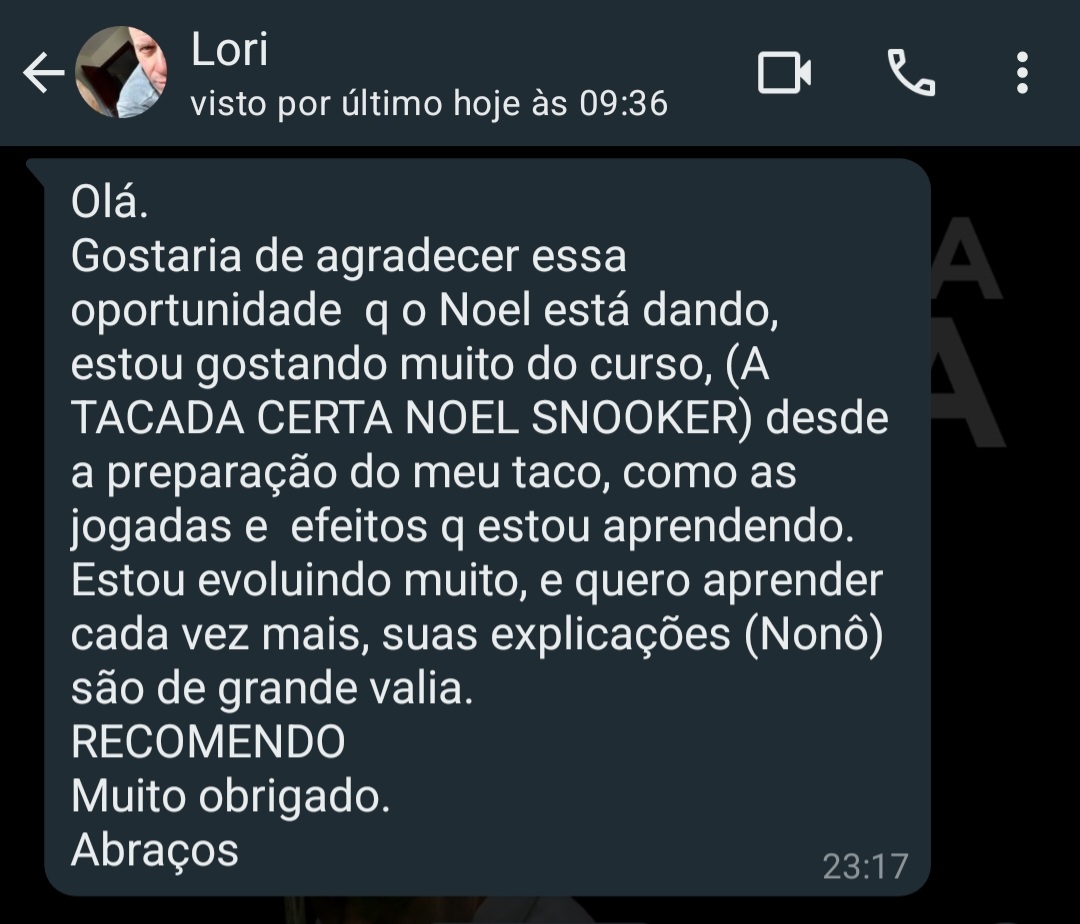Open Lori's contact info
Image resolution: width=1080 pixels, height=924 pixels.
pyautogui.click(x=400, y=75)
